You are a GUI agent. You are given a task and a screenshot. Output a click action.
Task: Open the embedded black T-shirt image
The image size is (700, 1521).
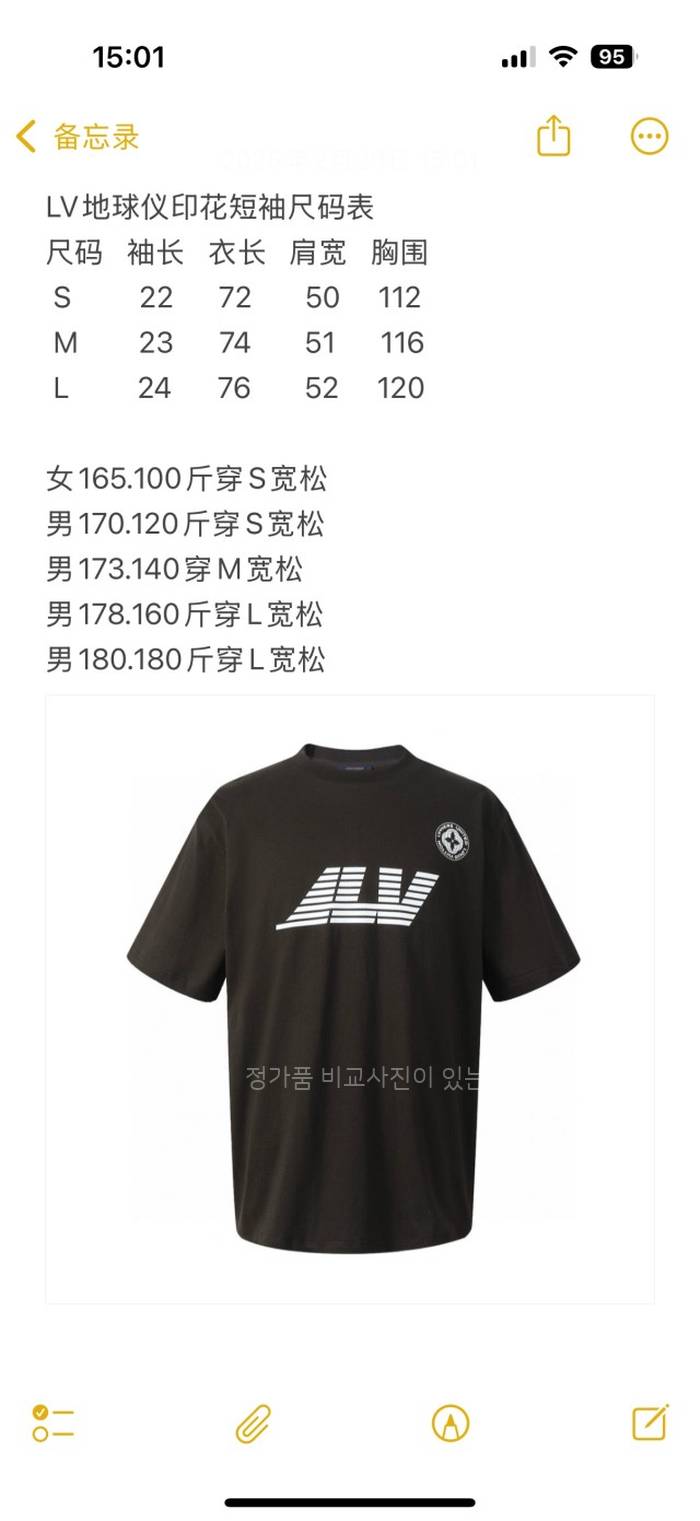click(350, 998)
